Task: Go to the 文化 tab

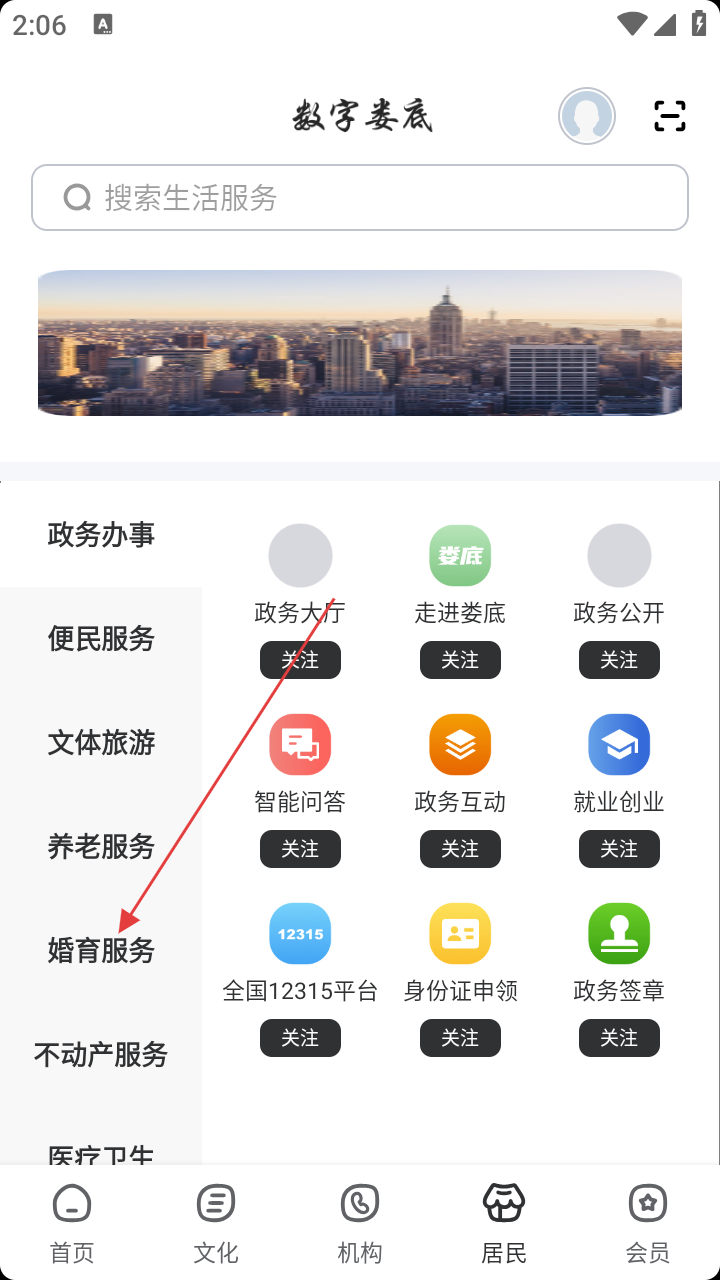Action: click(216, 1222)
